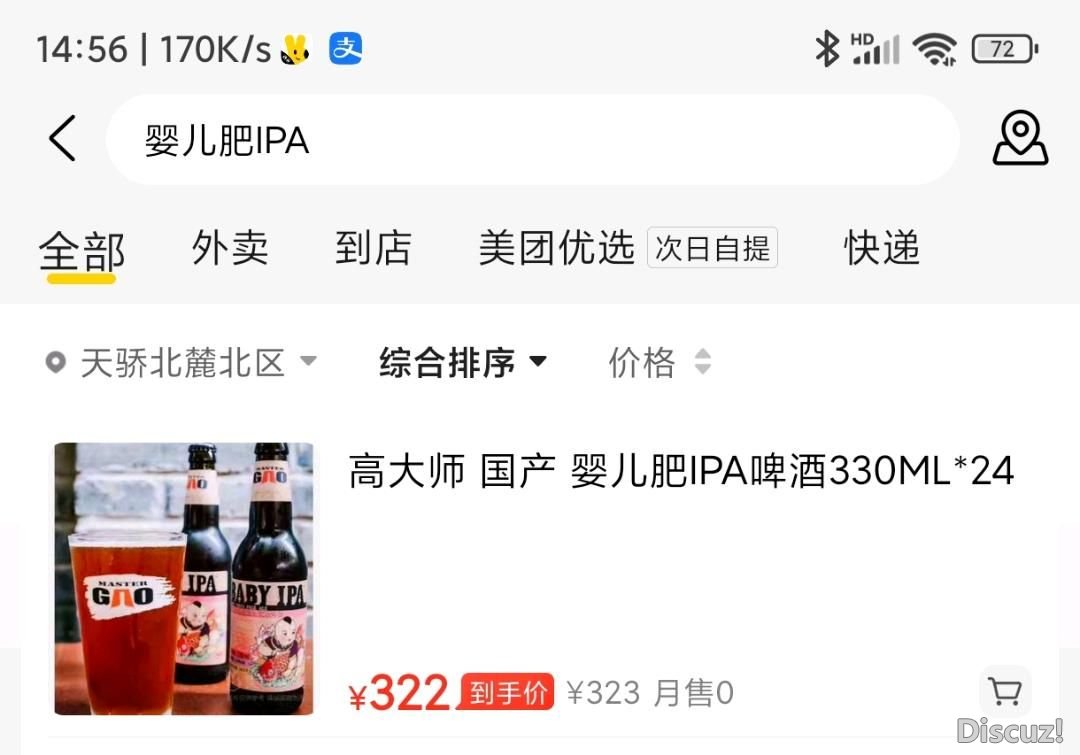Open the 高大师 婴儿肥IPA啤酒 product
1080x755 pixels.
(680, 470)
